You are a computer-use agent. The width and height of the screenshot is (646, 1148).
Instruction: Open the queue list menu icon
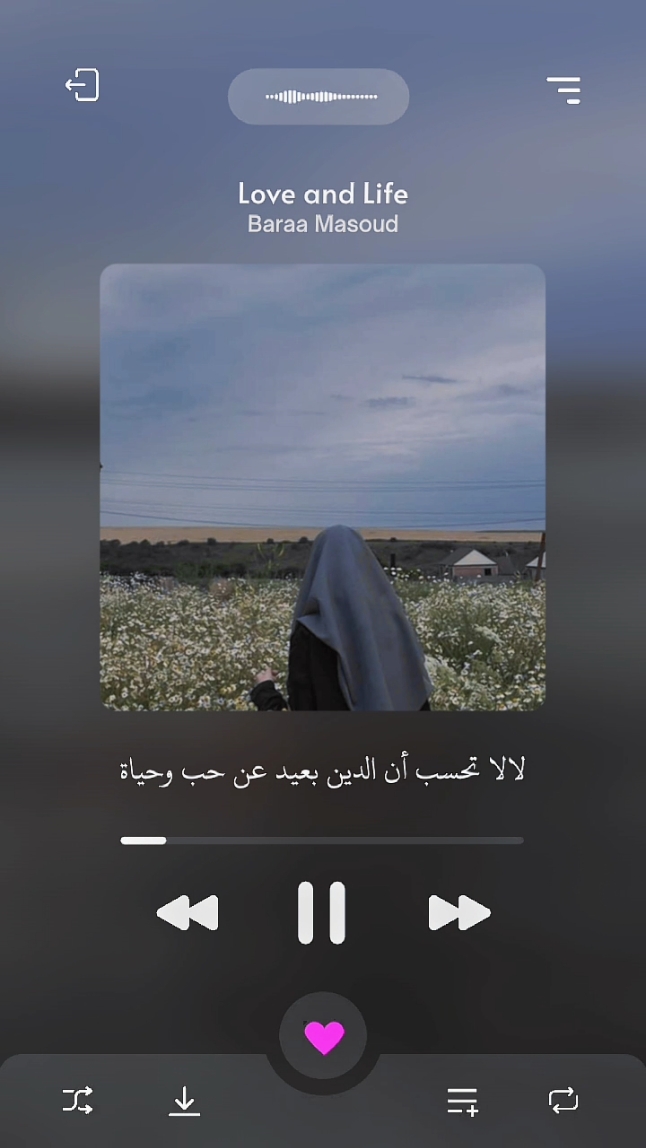(x=564, y=90)
